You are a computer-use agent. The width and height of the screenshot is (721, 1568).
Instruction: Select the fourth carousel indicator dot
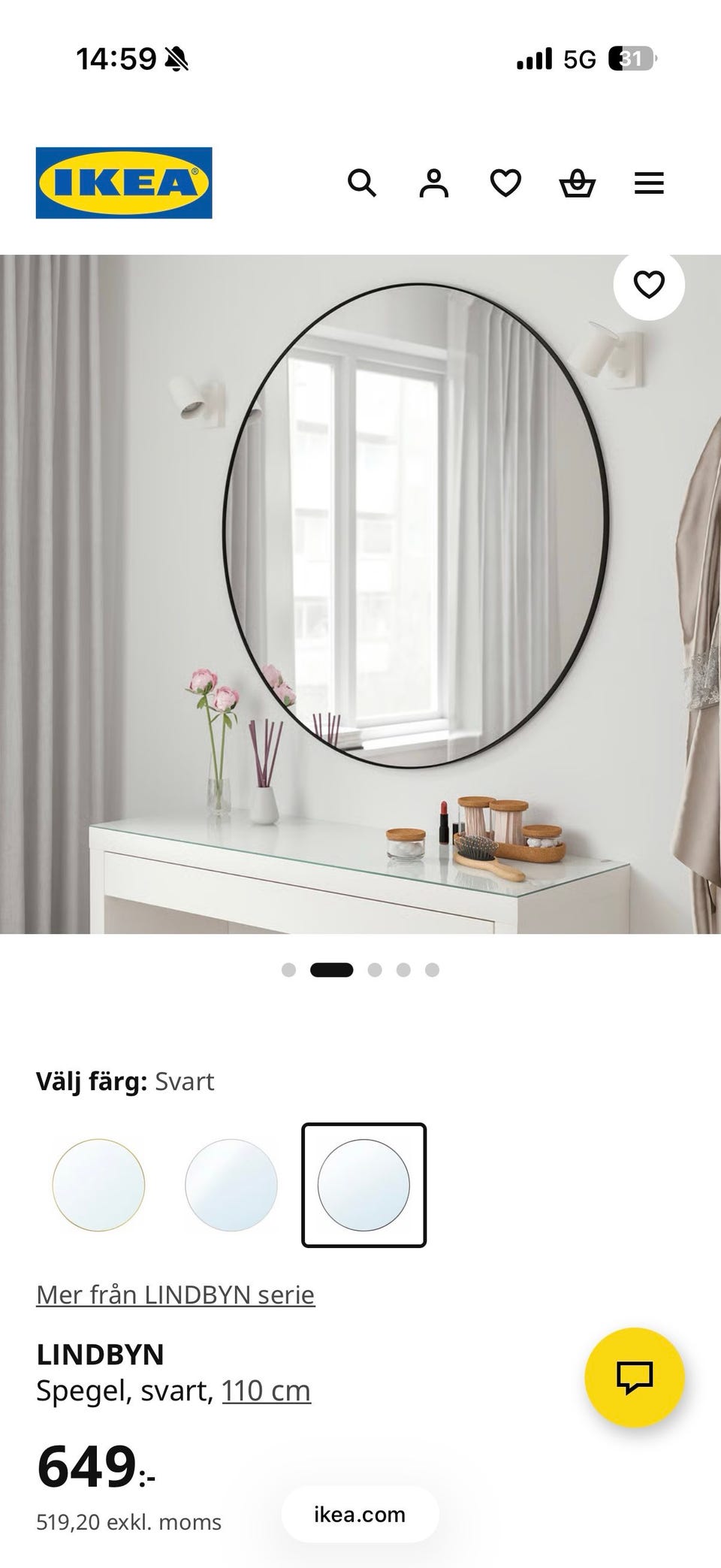click(403, 969)
